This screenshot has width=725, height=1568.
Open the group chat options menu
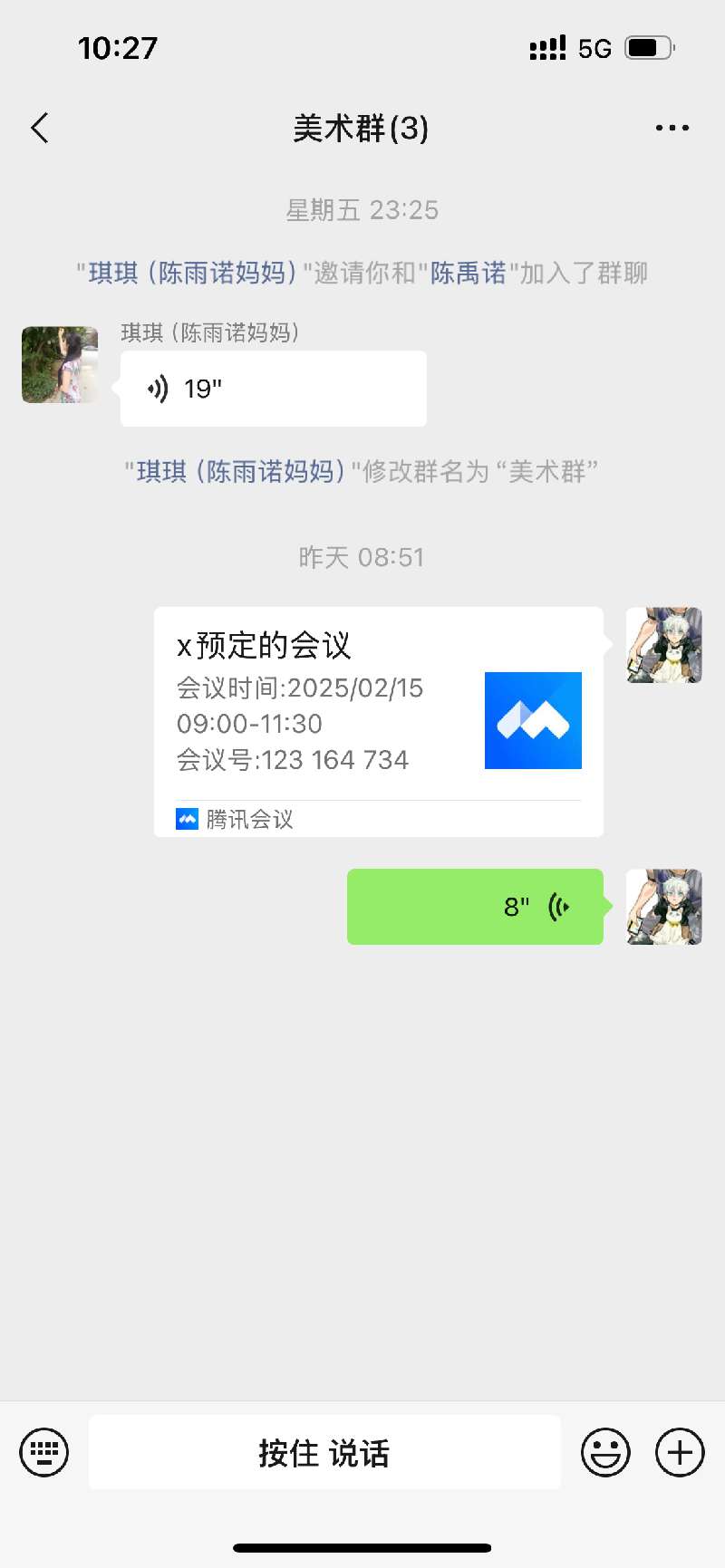pos(672,129)
